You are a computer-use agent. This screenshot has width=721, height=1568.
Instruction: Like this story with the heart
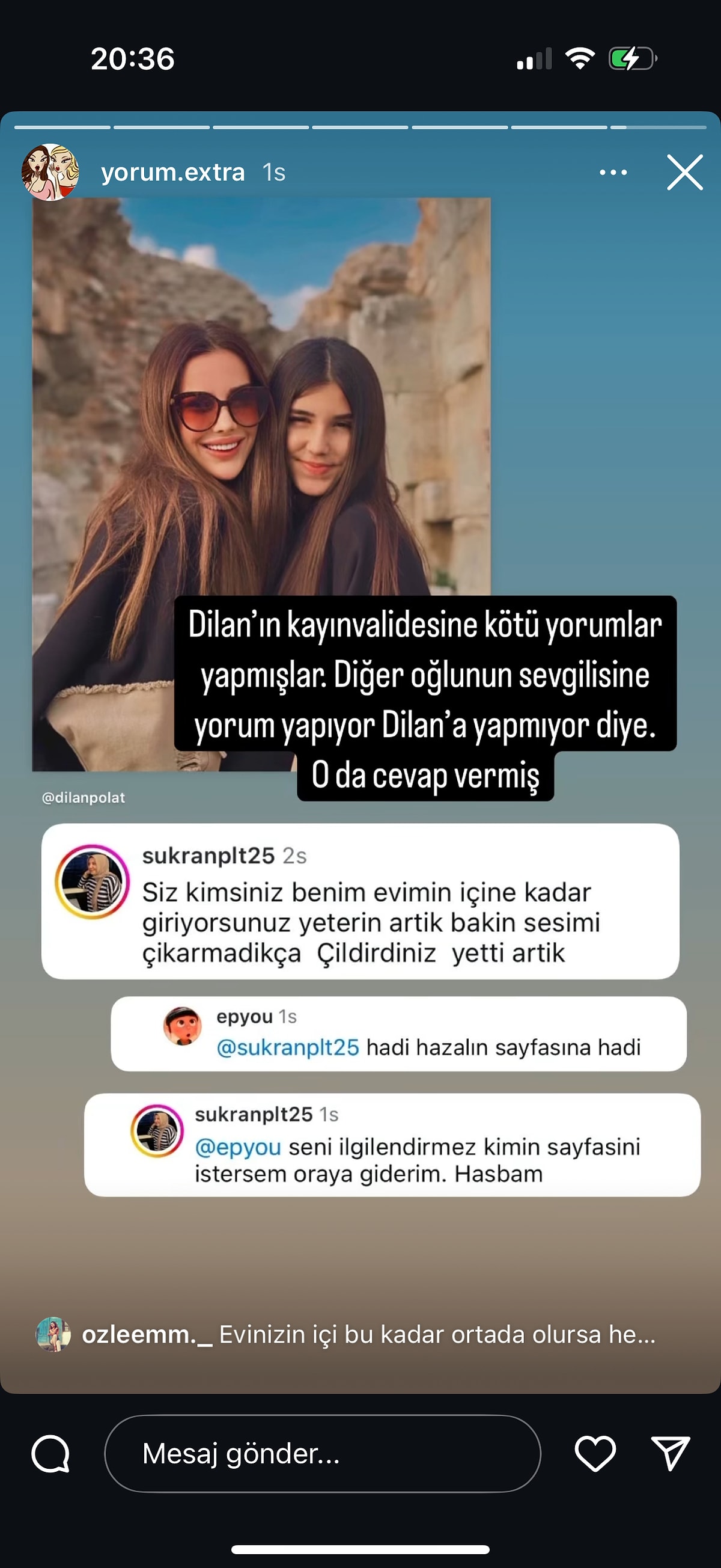[x=594, y=1454]
